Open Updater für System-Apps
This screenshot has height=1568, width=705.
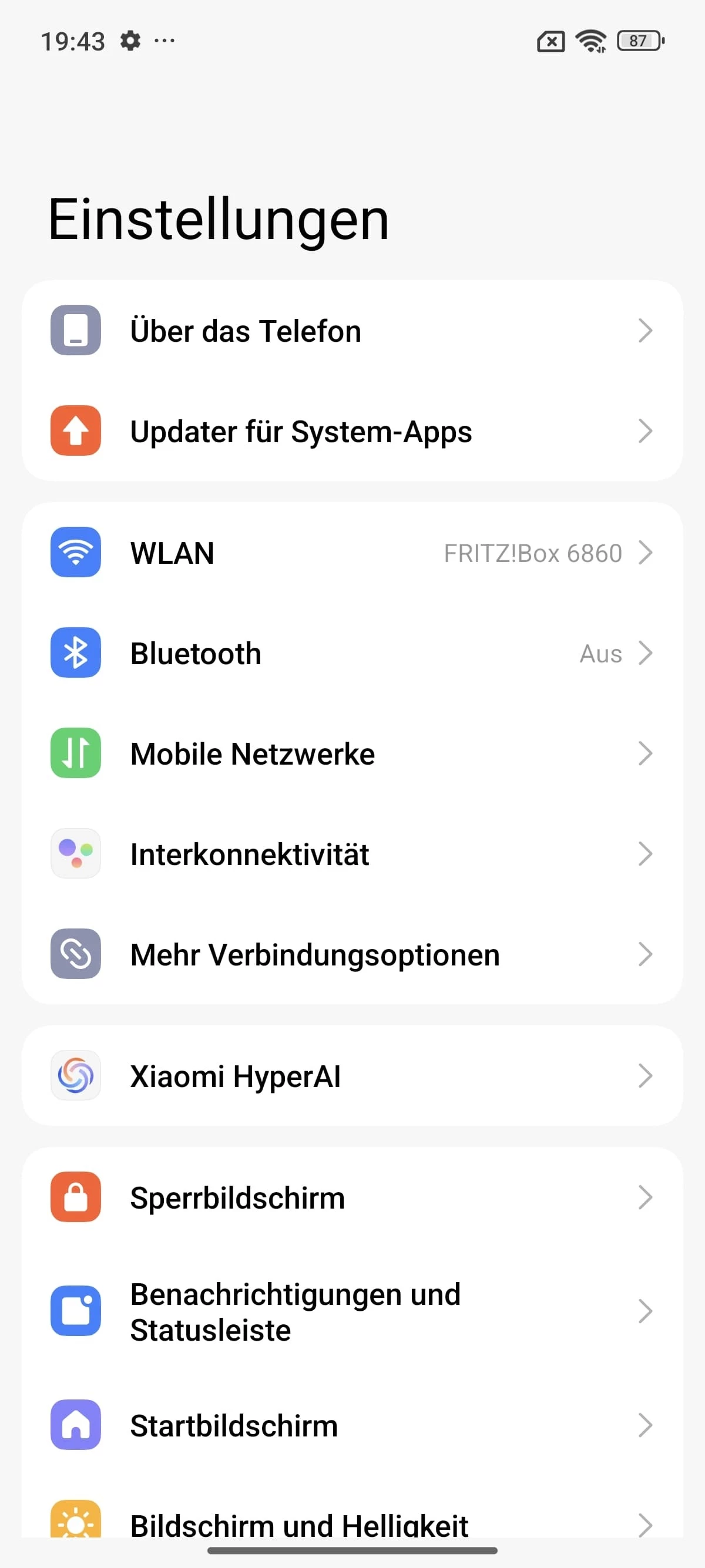coord(352,431)
